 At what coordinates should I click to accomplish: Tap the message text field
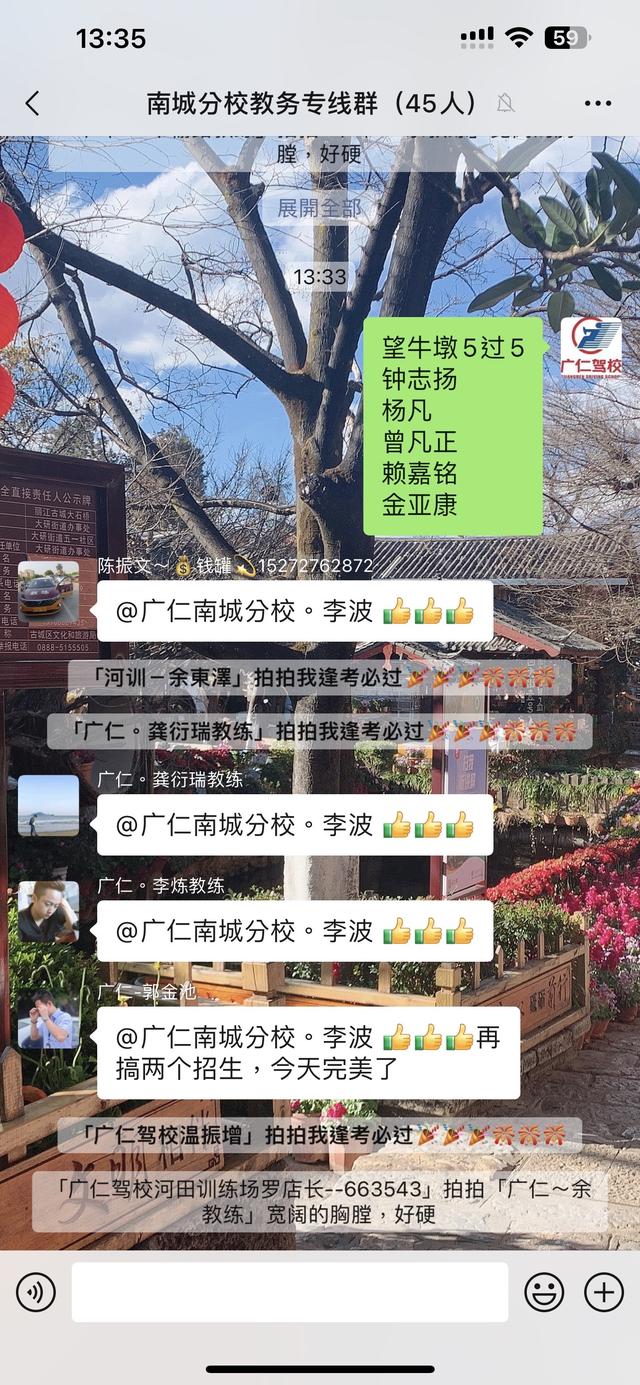[289, 1293]
